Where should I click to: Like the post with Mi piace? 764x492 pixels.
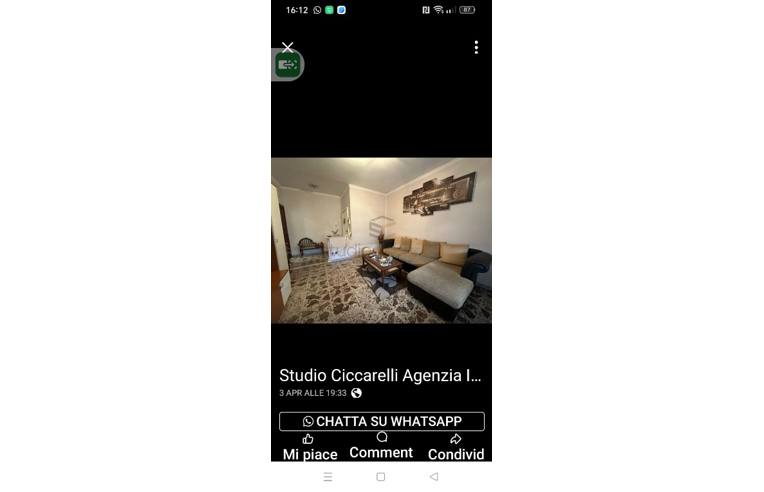click(309, 446)
